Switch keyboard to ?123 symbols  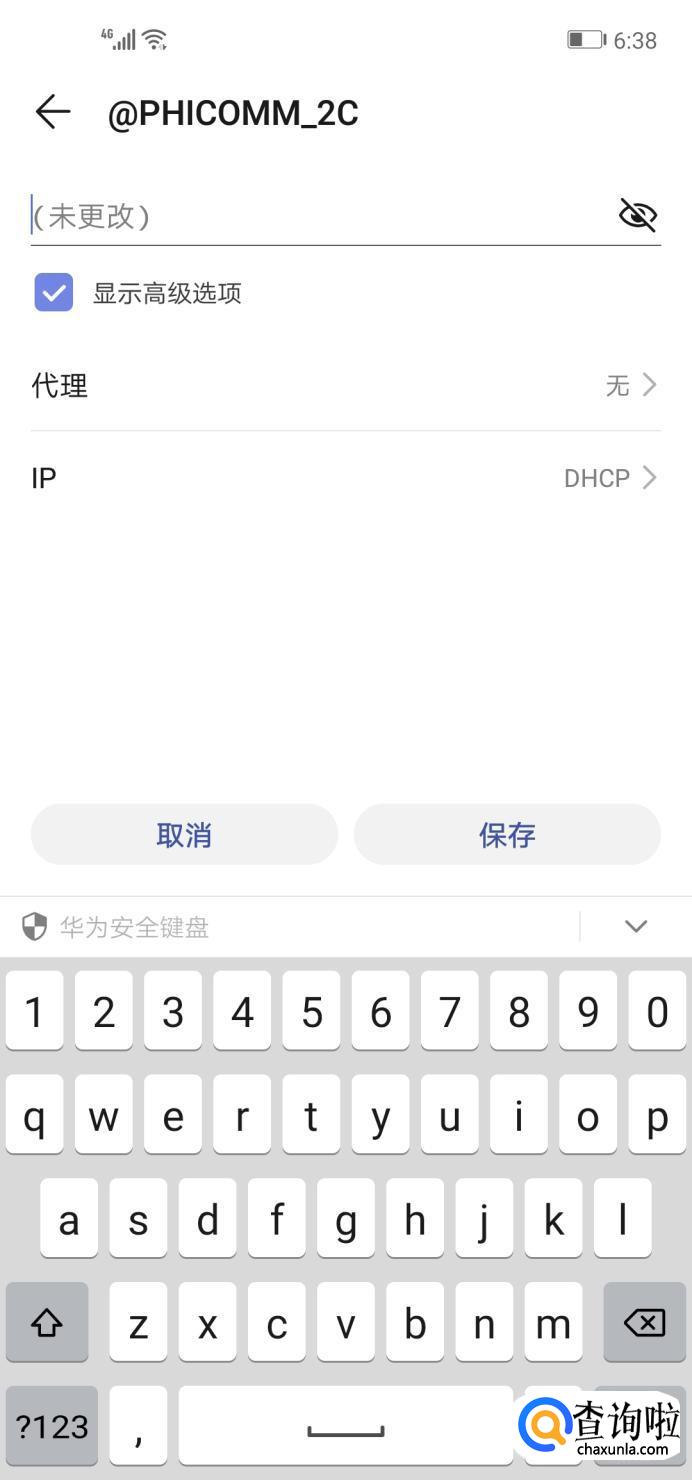(x=52, y=1425)
